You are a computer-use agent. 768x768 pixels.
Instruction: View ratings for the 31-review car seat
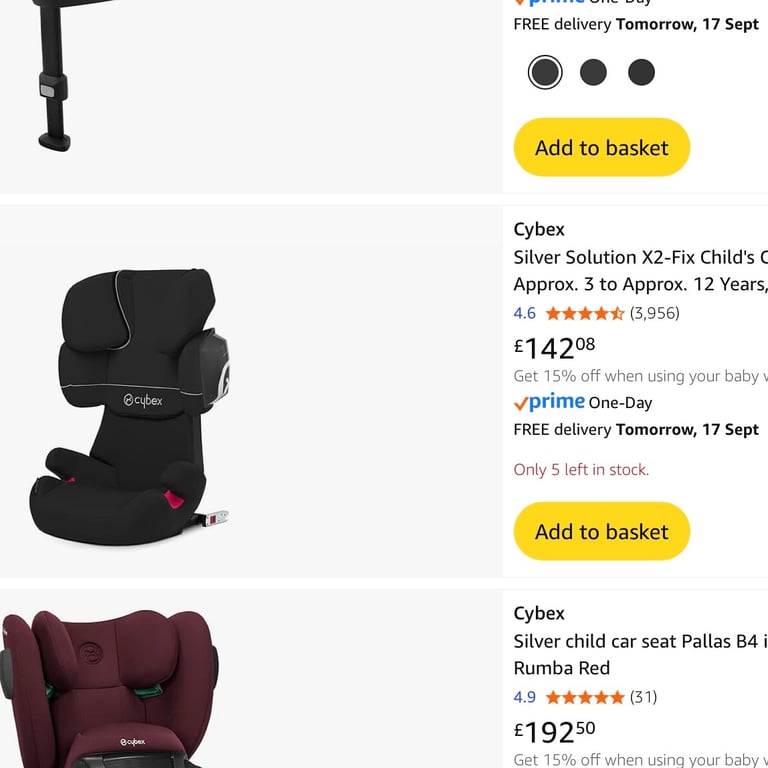[585, 697]
